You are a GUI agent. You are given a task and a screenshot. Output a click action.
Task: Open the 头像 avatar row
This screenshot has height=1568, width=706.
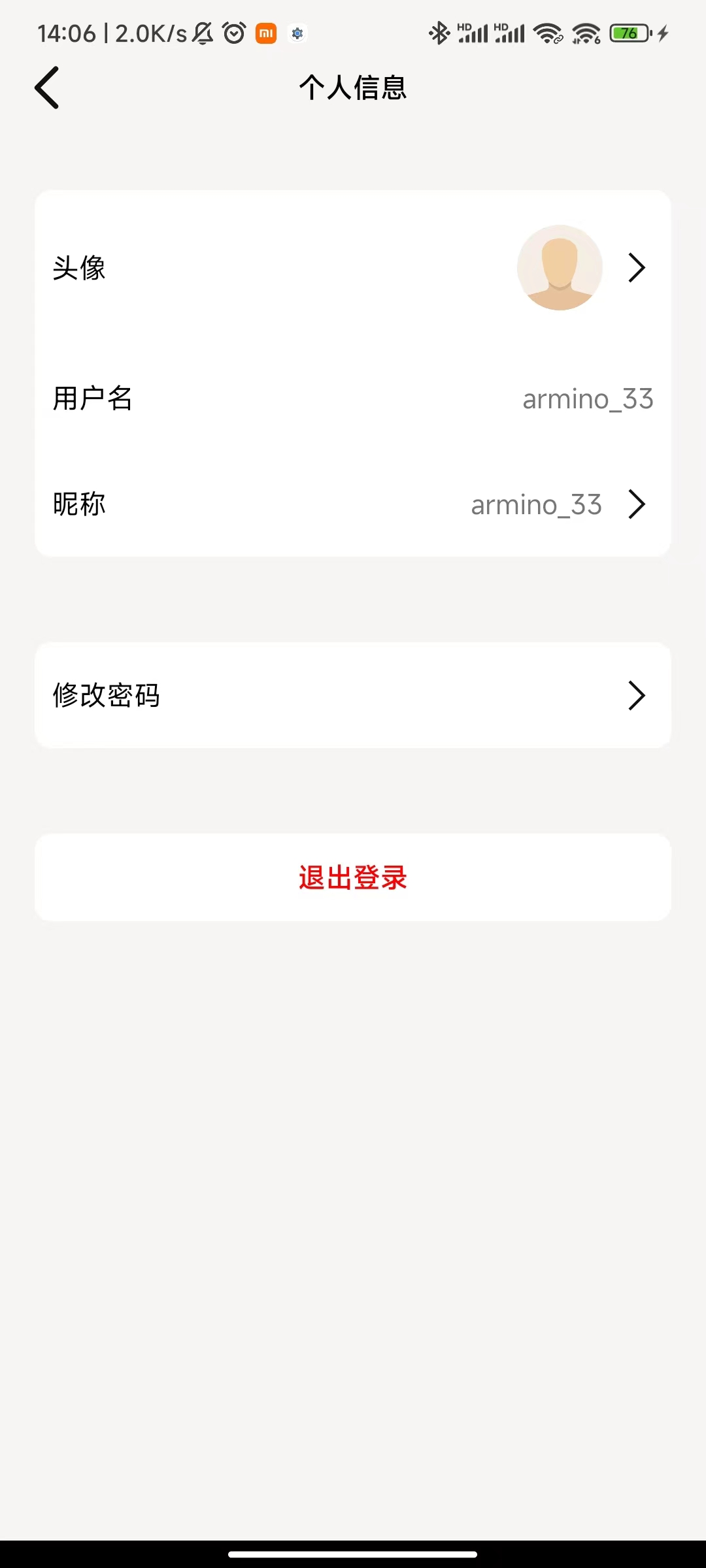click(353, 268)
